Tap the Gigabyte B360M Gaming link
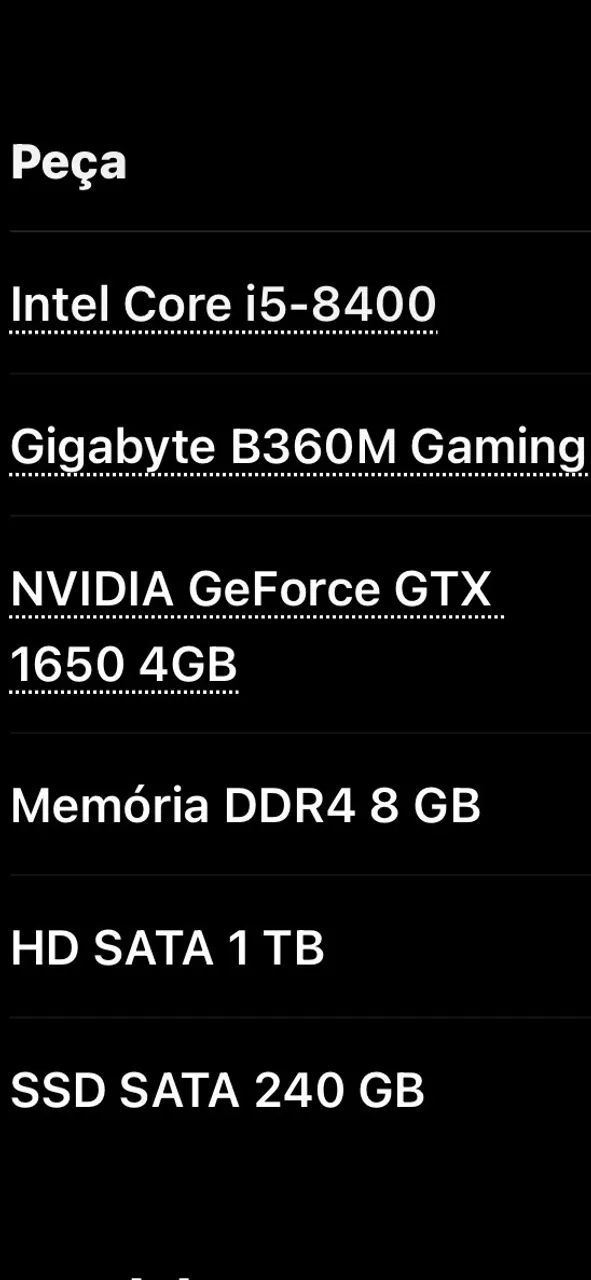This screenshot has width=591, height=1280. [299, 447]
